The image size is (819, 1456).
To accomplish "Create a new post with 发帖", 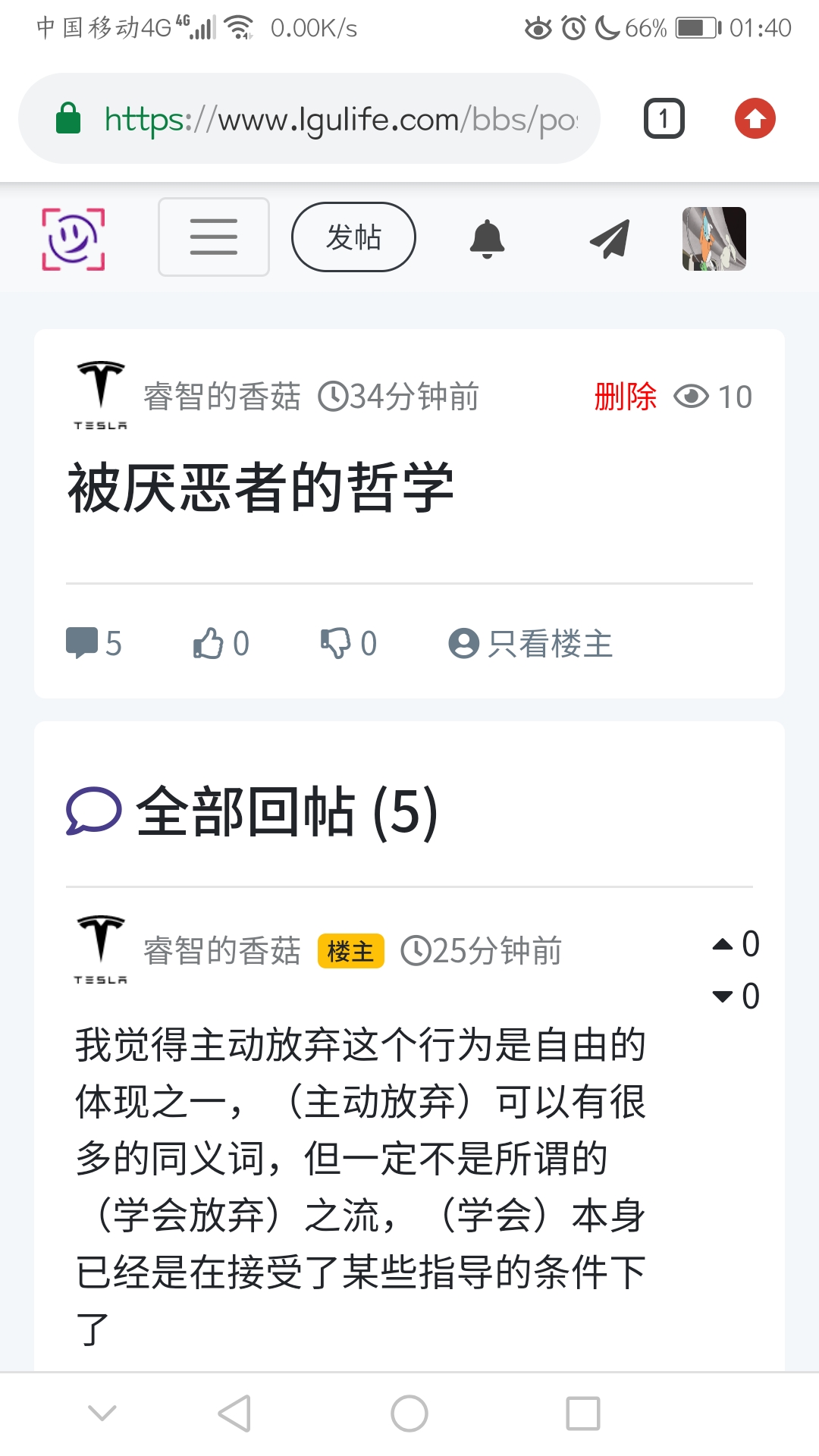I will pos(353,237).
